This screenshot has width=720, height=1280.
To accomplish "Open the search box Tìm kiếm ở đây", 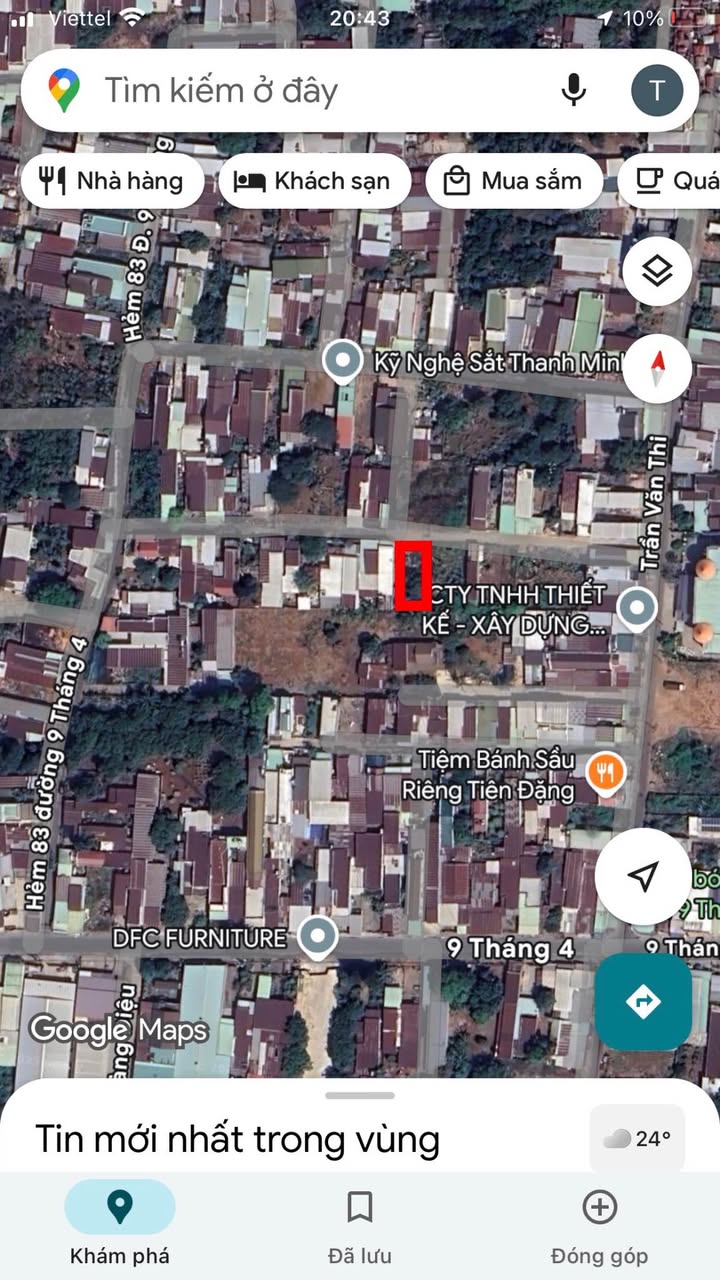I will (300, 91).
